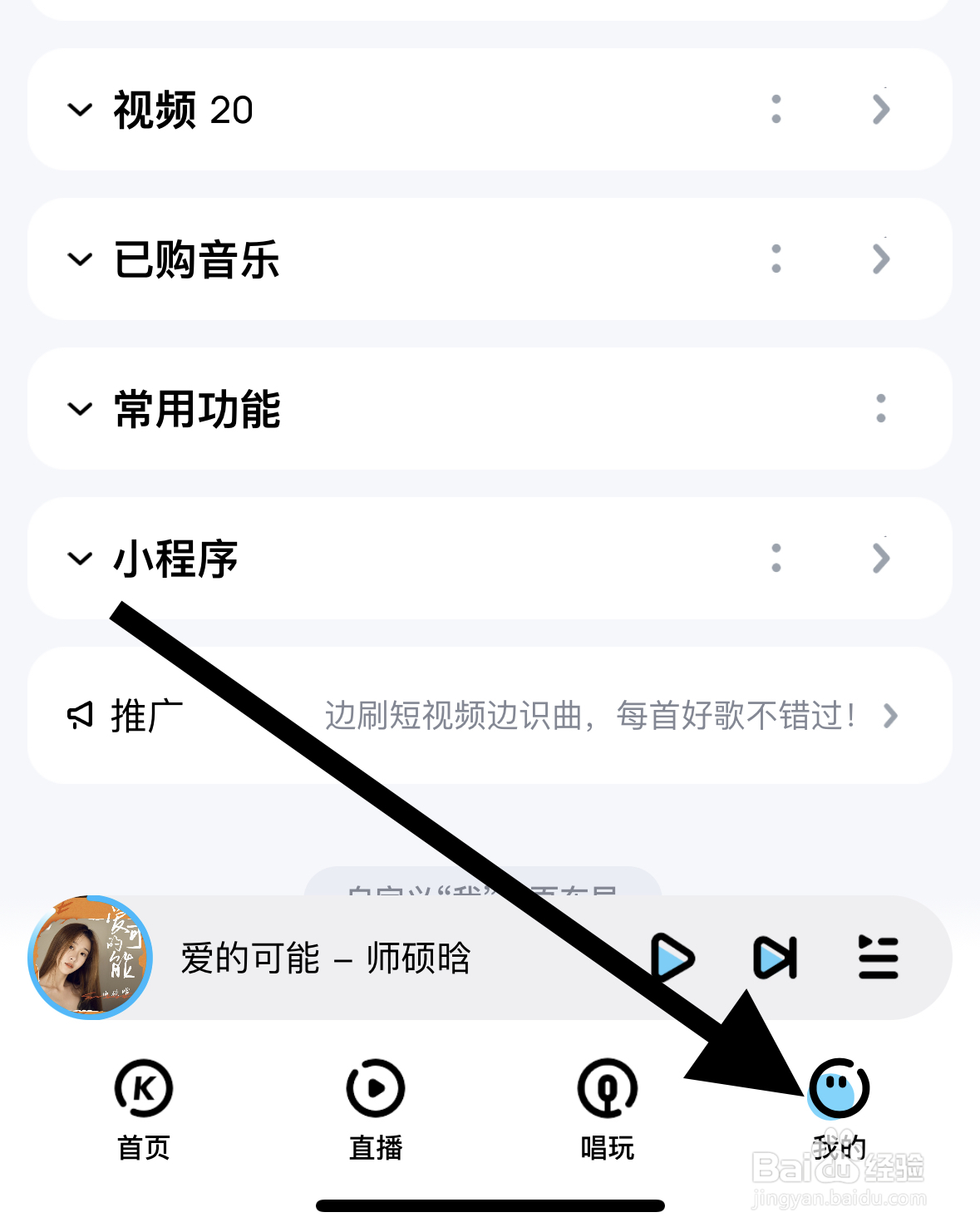The height and width of the screenshot is (1232, 980).
Task: Select the 我的 profile icon
Action: click(x=839, y=1089)
